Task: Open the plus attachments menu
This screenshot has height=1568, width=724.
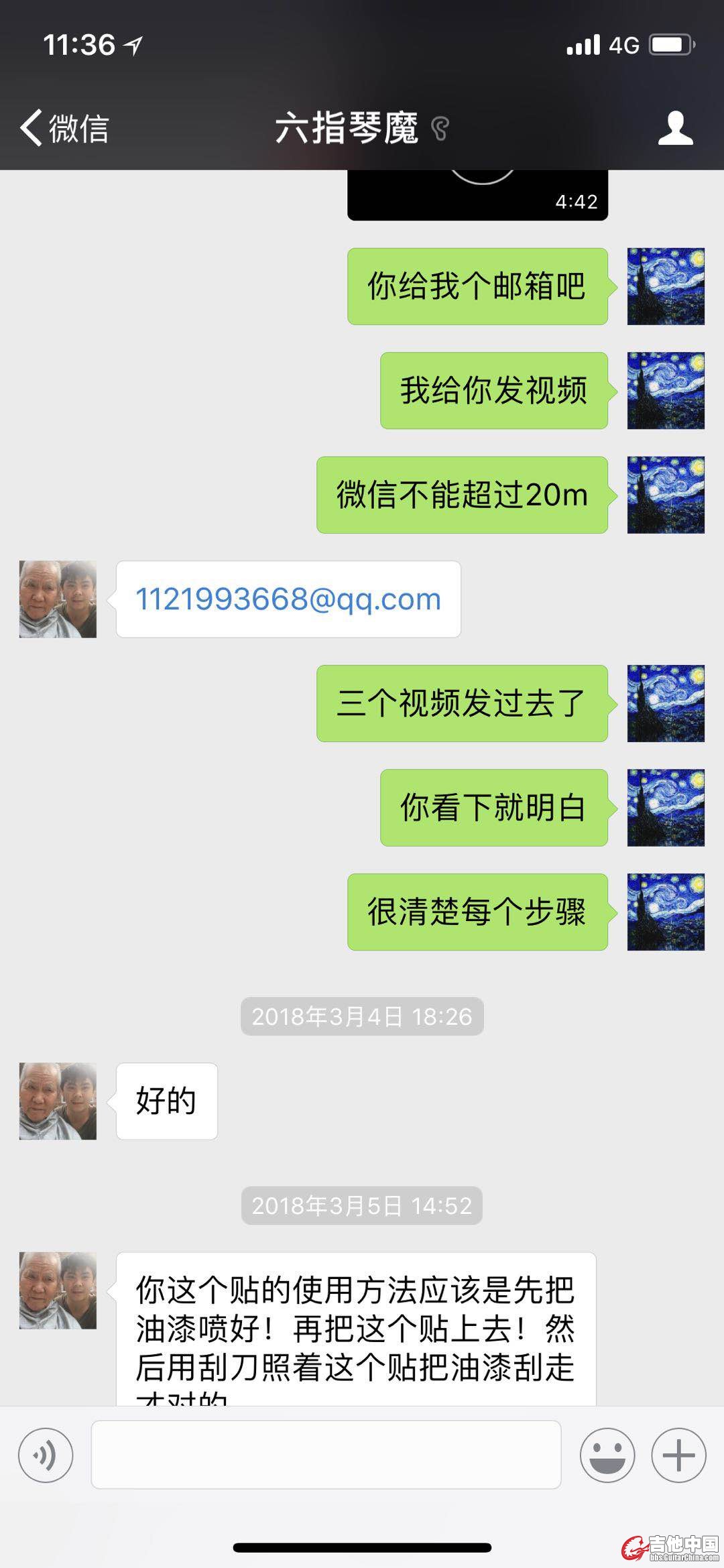Action: coord(678,1455)
